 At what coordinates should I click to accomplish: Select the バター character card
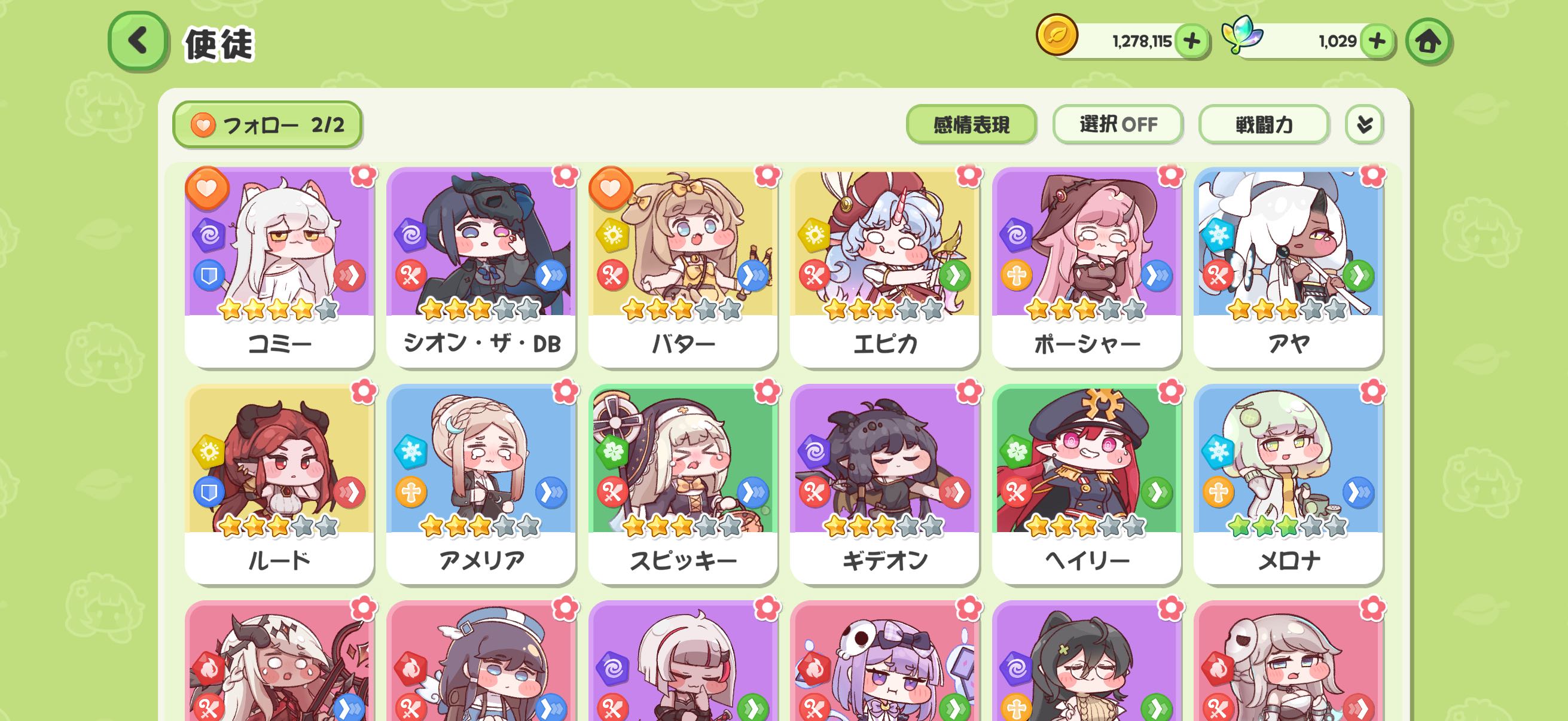683,268
